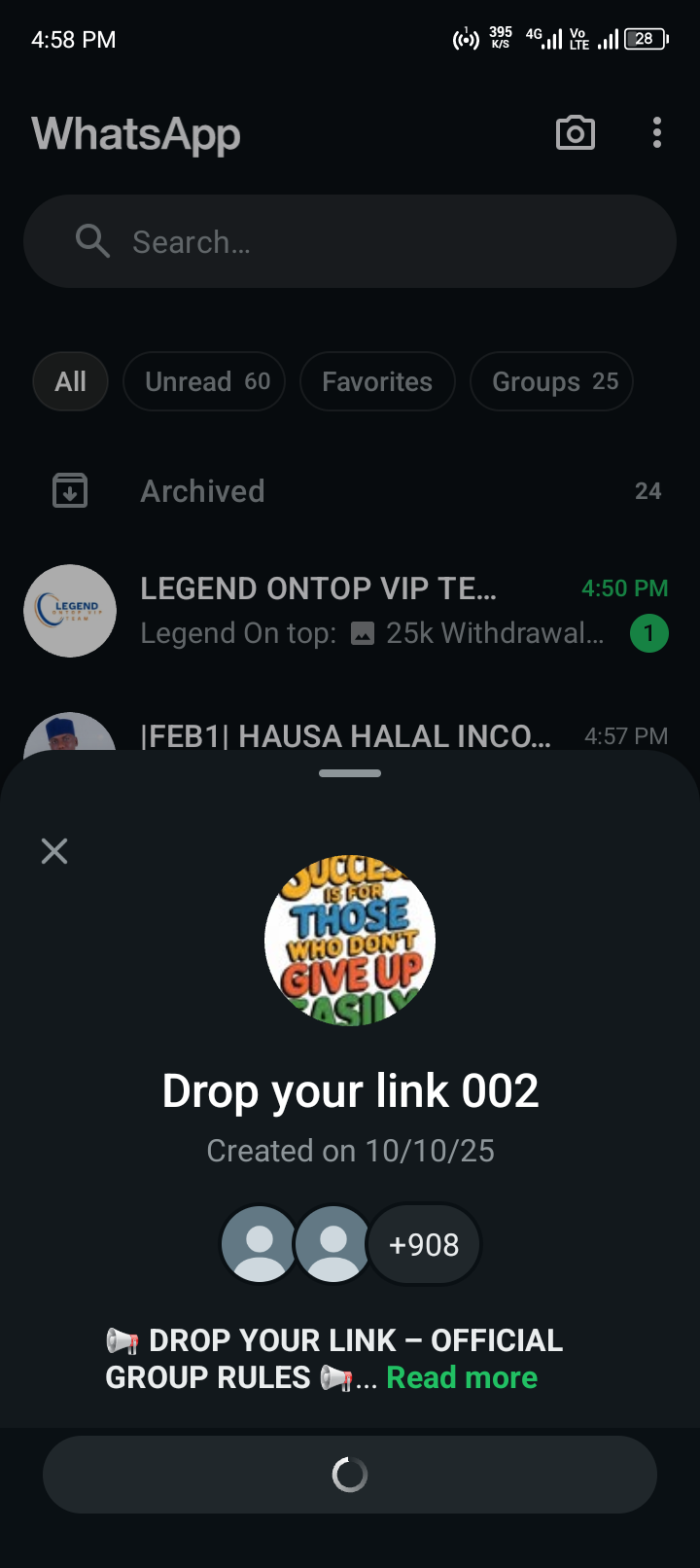Image resolution: width=700 pixels, height=1568 pixels.
Task: Close the group invite sheet
Action: click(54, 851)
